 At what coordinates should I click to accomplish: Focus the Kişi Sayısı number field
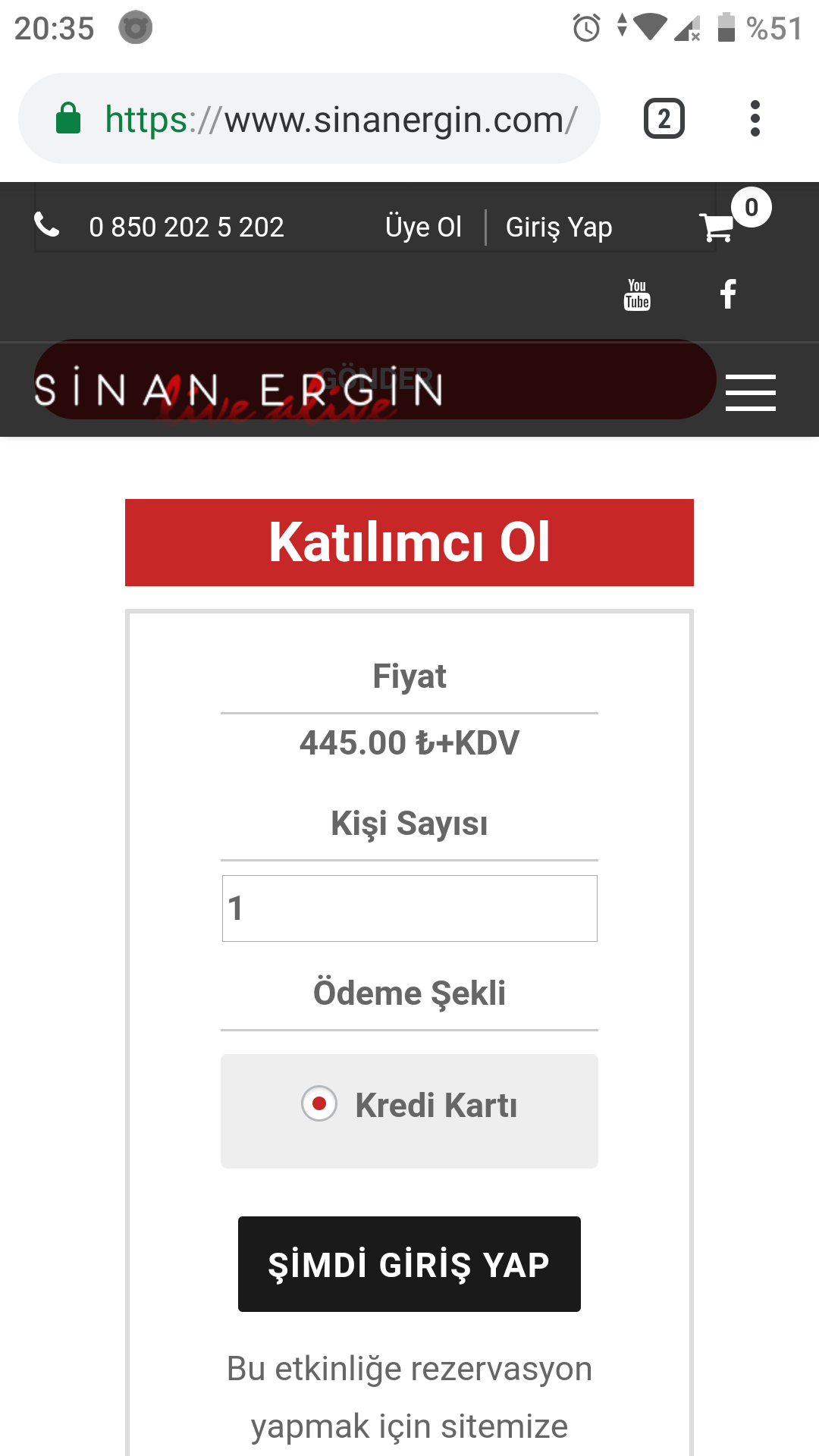pos(409,908)
